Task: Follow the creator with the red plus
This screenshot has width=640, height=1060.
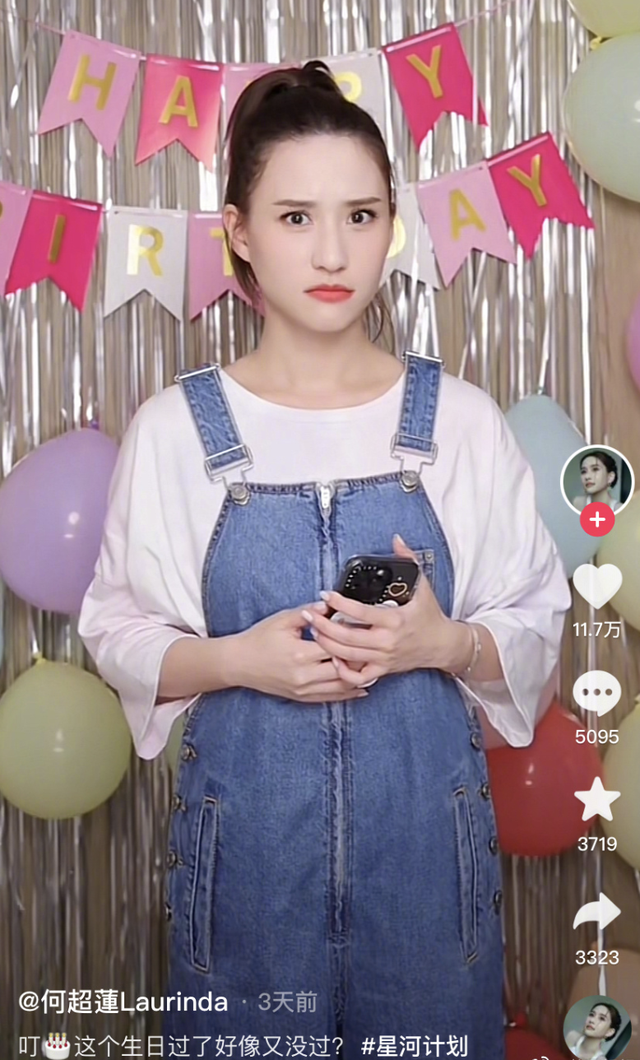Action: coord(597,520)
